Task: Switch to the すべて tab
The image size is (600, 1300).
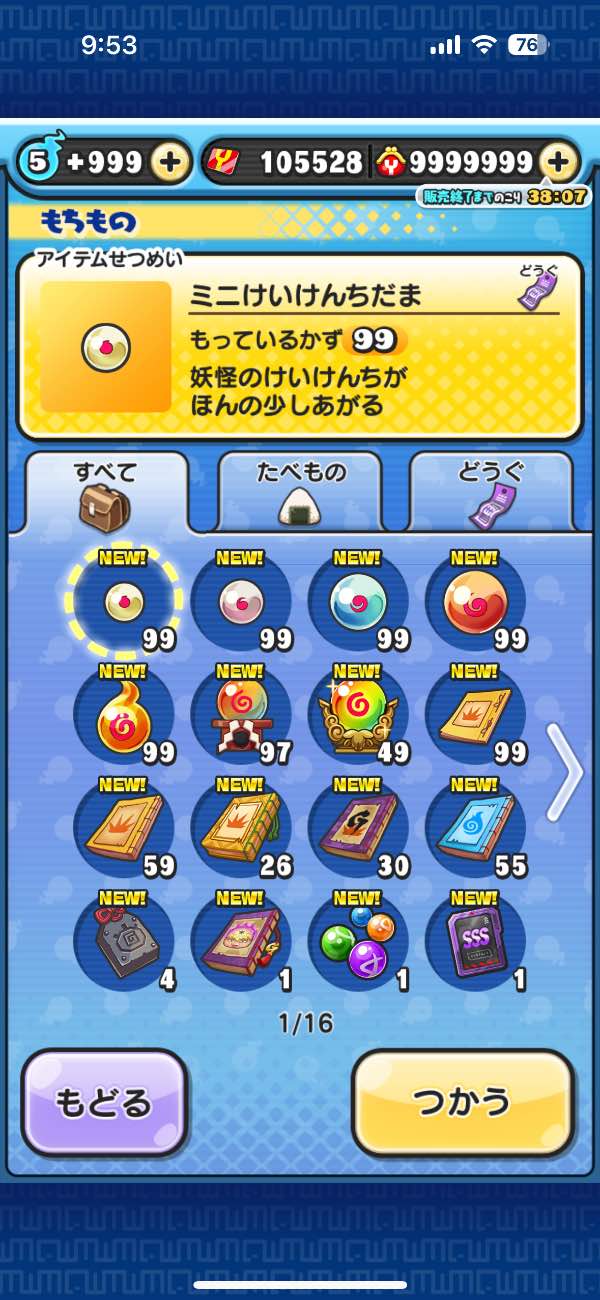Action: (x=105, y=492)
